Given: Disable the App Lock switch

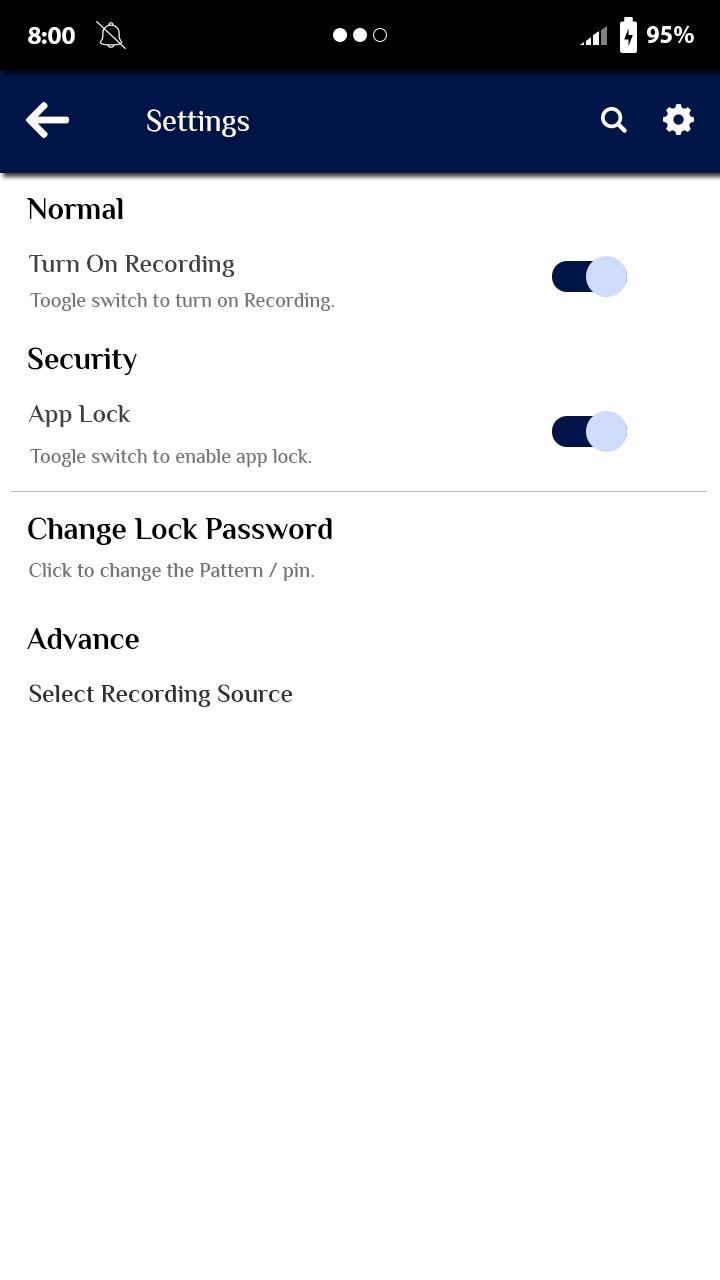Looking at the screenshot, I should coord(589,432).
